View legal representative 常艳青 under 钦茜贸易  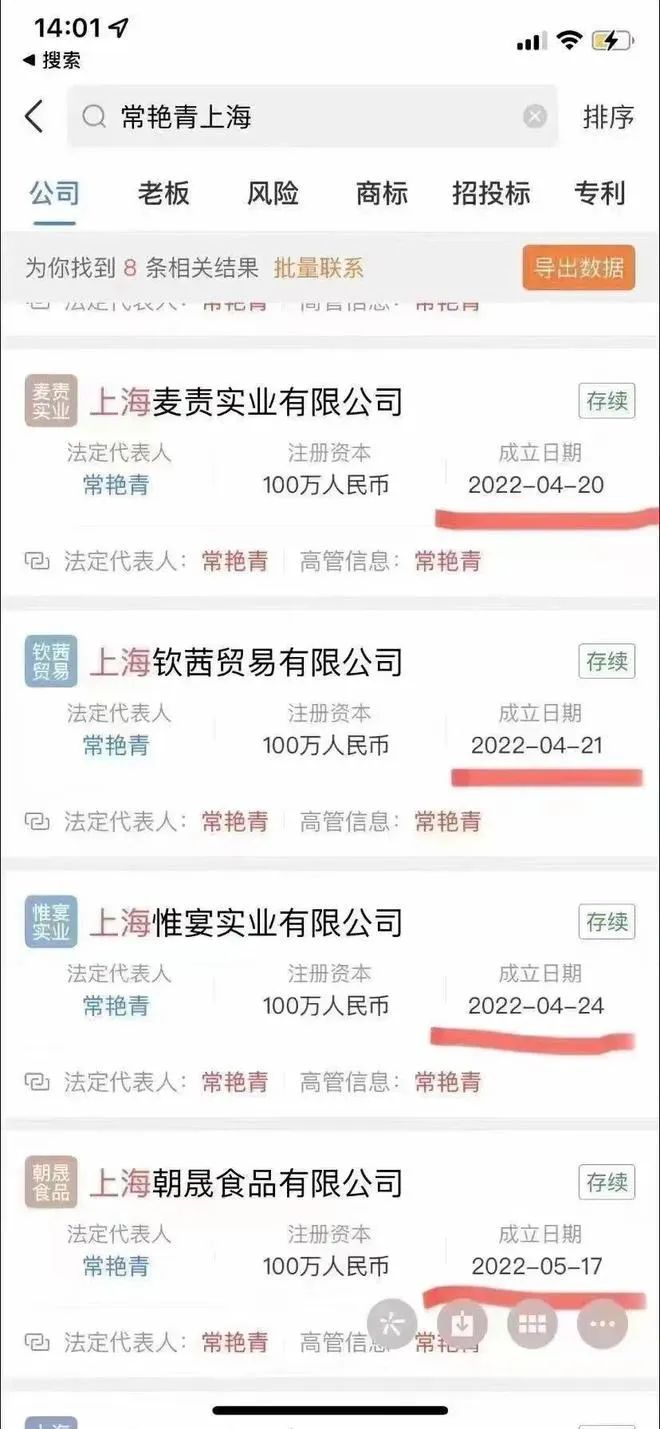tap(116, 746)
